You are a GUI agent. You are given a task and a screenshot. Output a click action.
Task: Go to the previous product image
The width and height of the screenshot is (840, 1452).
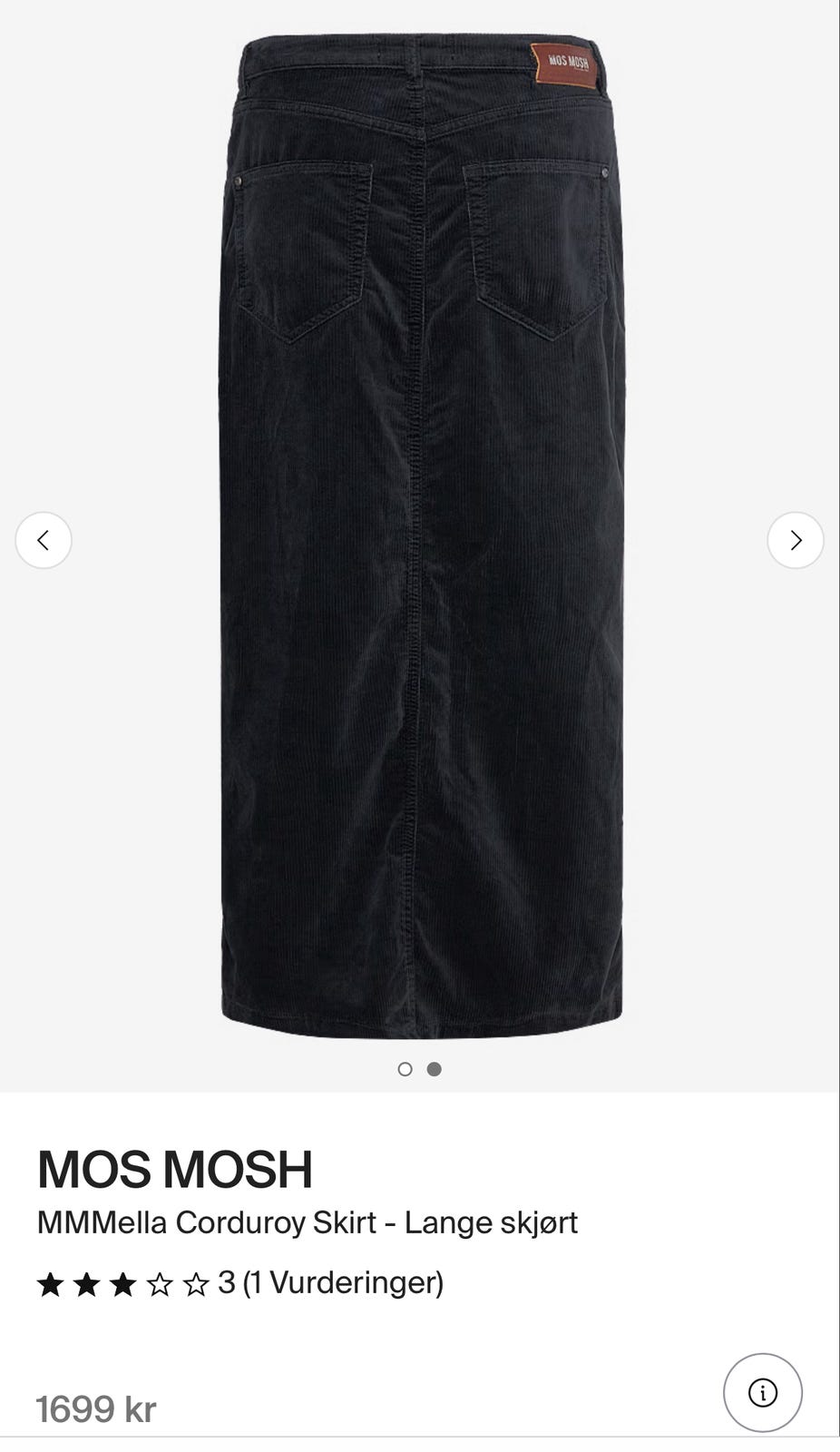coord(44,541)
